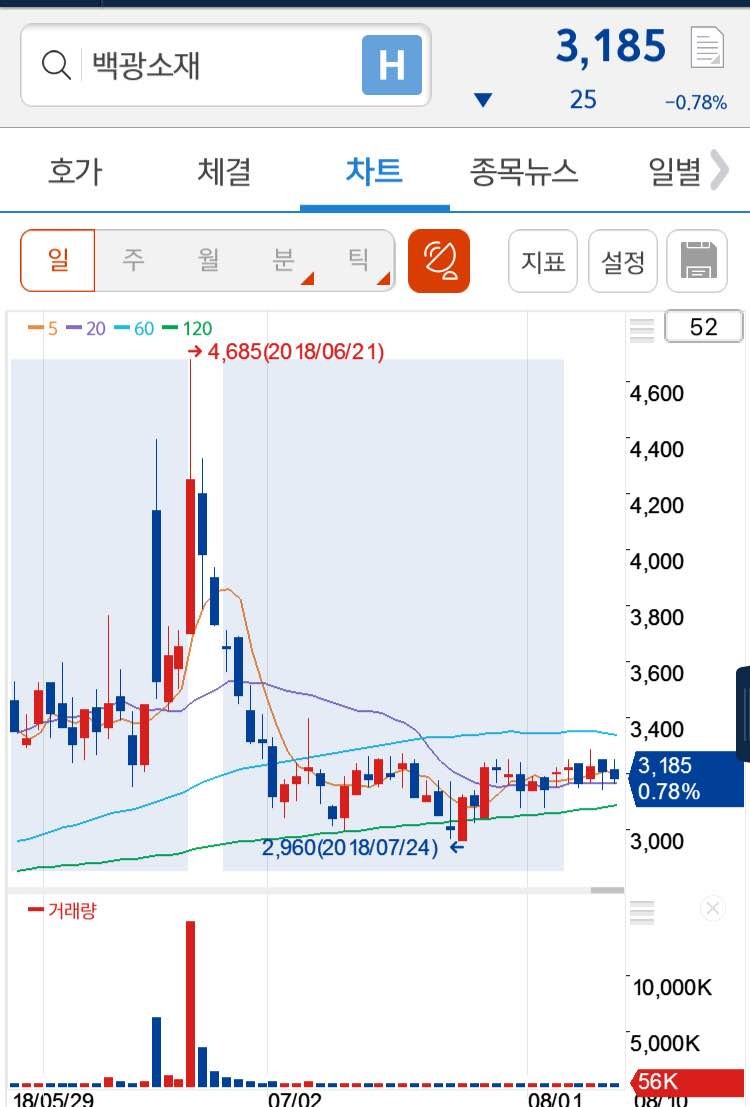Grab the chart panel resize handle icon
This screenshot has height=1107, width=750.
pos(642,327)
